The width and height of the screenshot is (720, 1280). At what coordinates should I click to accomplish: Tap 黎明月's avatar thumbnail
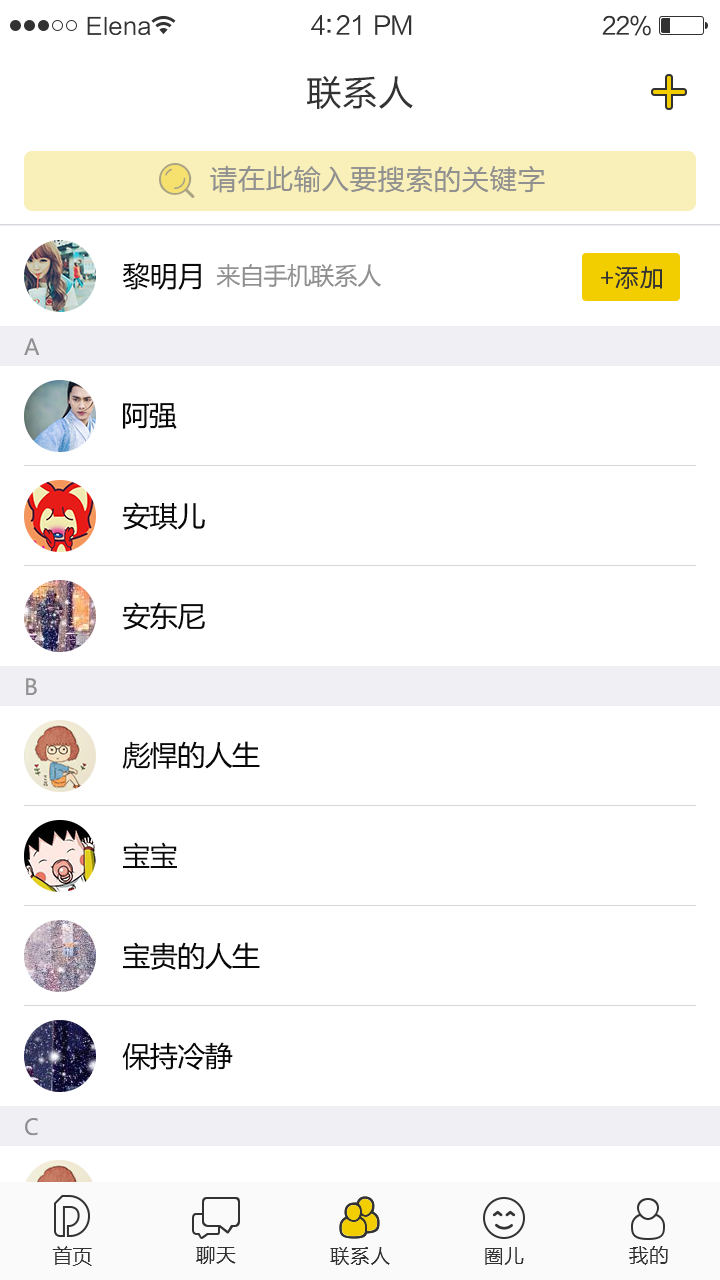pos(59,277)
